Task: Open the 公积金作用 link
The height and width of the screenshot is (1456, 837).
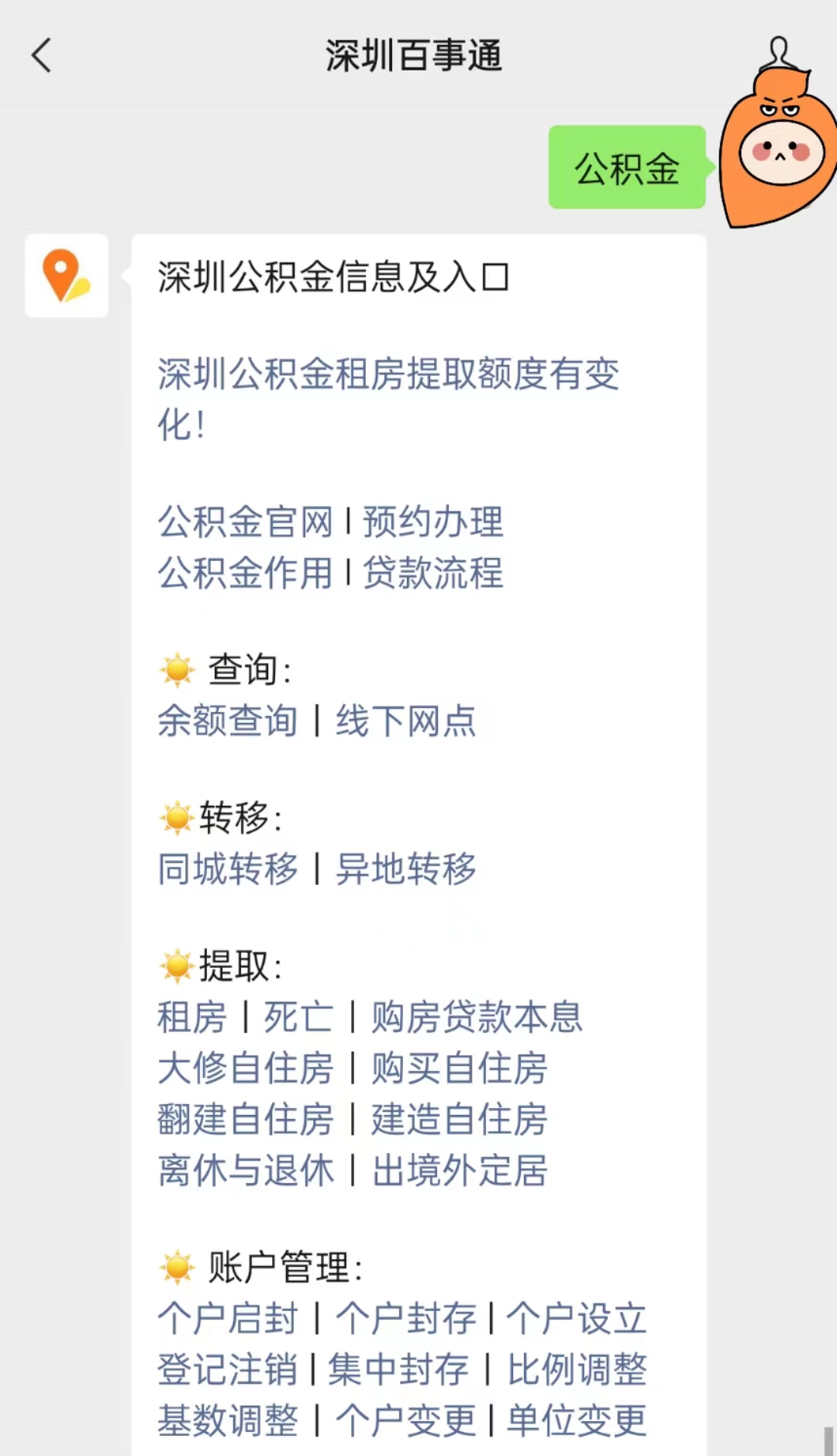Action: pos(245,573)
